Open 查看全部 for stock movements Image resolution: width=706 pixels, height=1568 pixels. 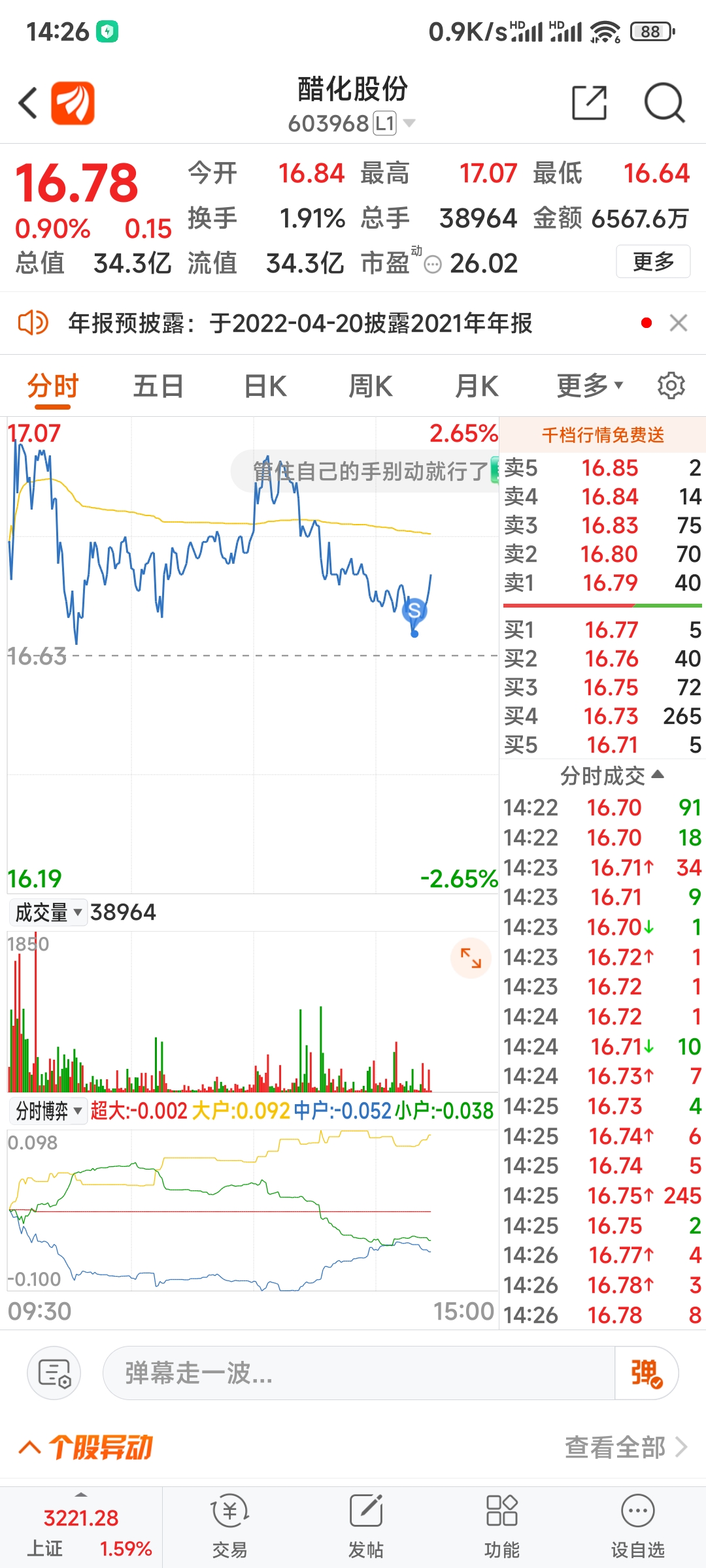(x=626, y=1447)
